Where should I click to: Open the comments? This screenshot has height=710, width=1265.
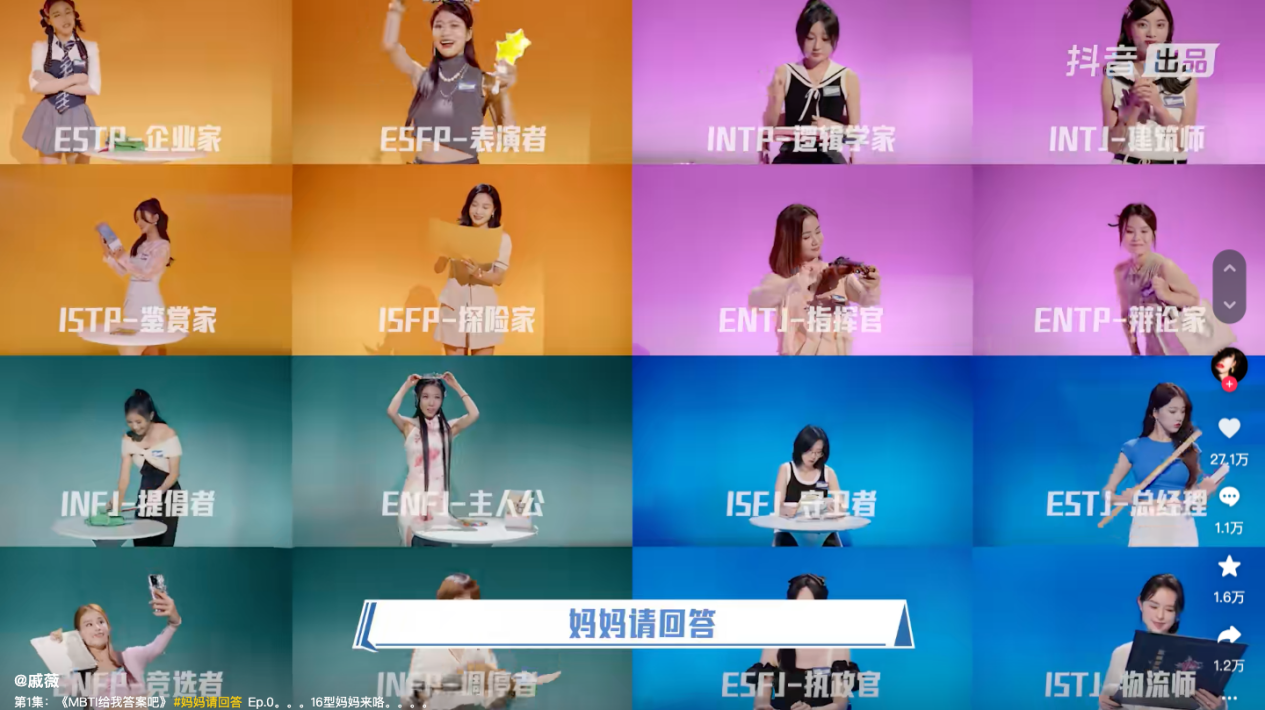tap(1229, 497)
